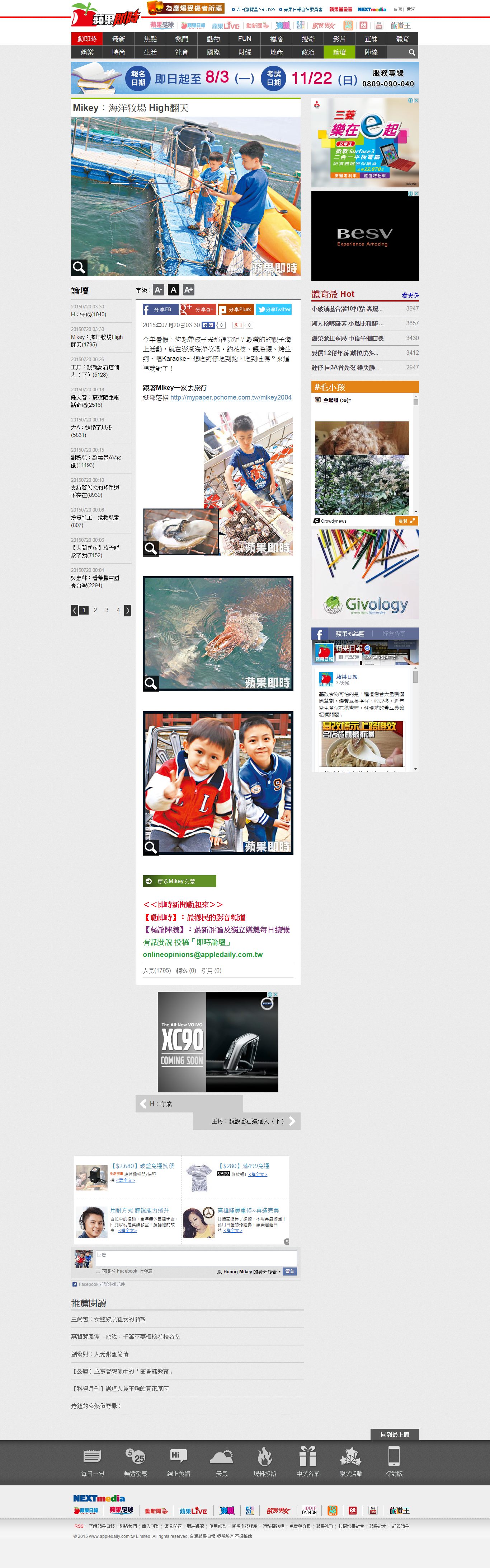This screenshot has width=490, height=1568.
Task: Increase font size with A+ button
Action: [188, 290]
